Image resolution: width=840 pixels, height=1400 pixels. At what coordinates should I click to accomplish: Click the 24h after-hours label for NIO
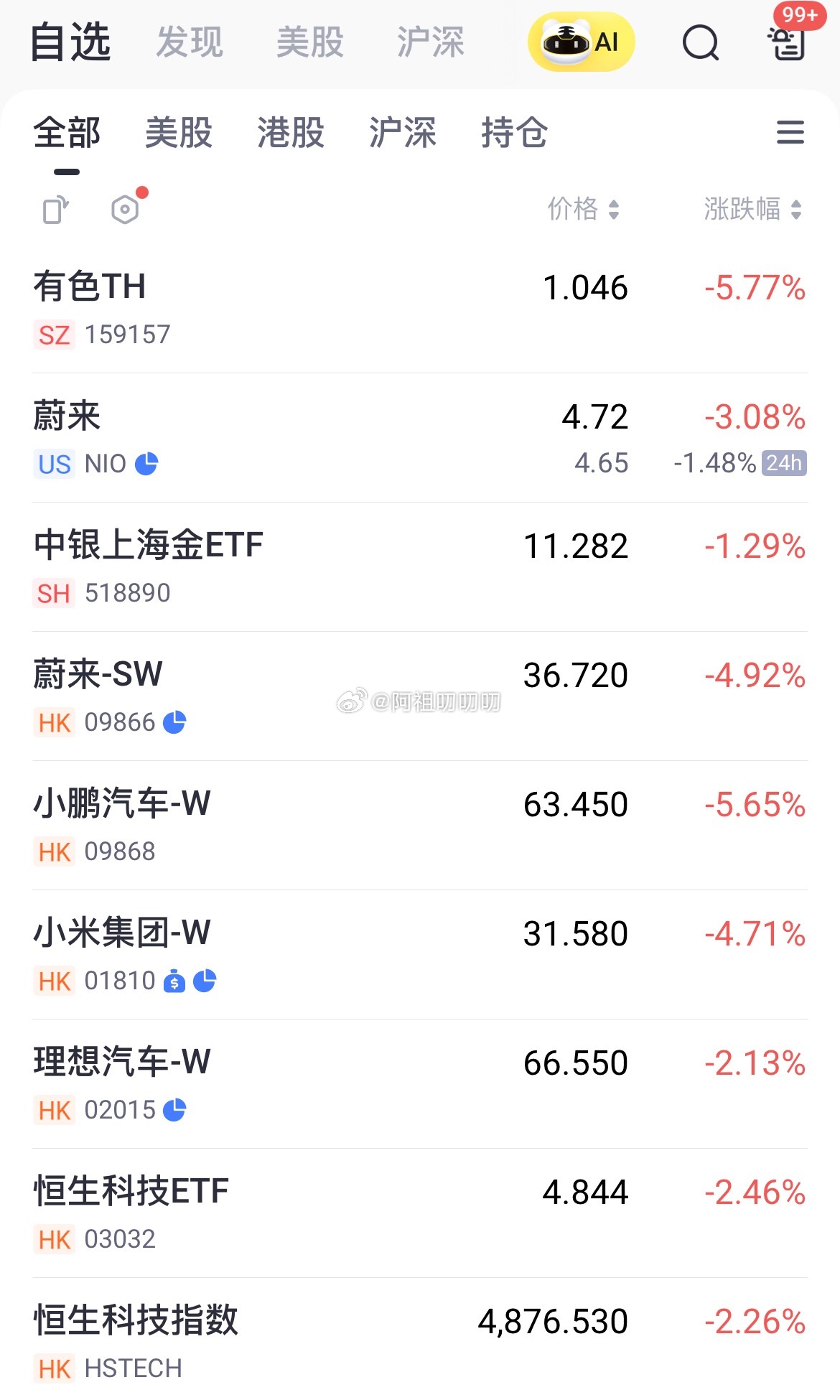[x=785, y=465]
